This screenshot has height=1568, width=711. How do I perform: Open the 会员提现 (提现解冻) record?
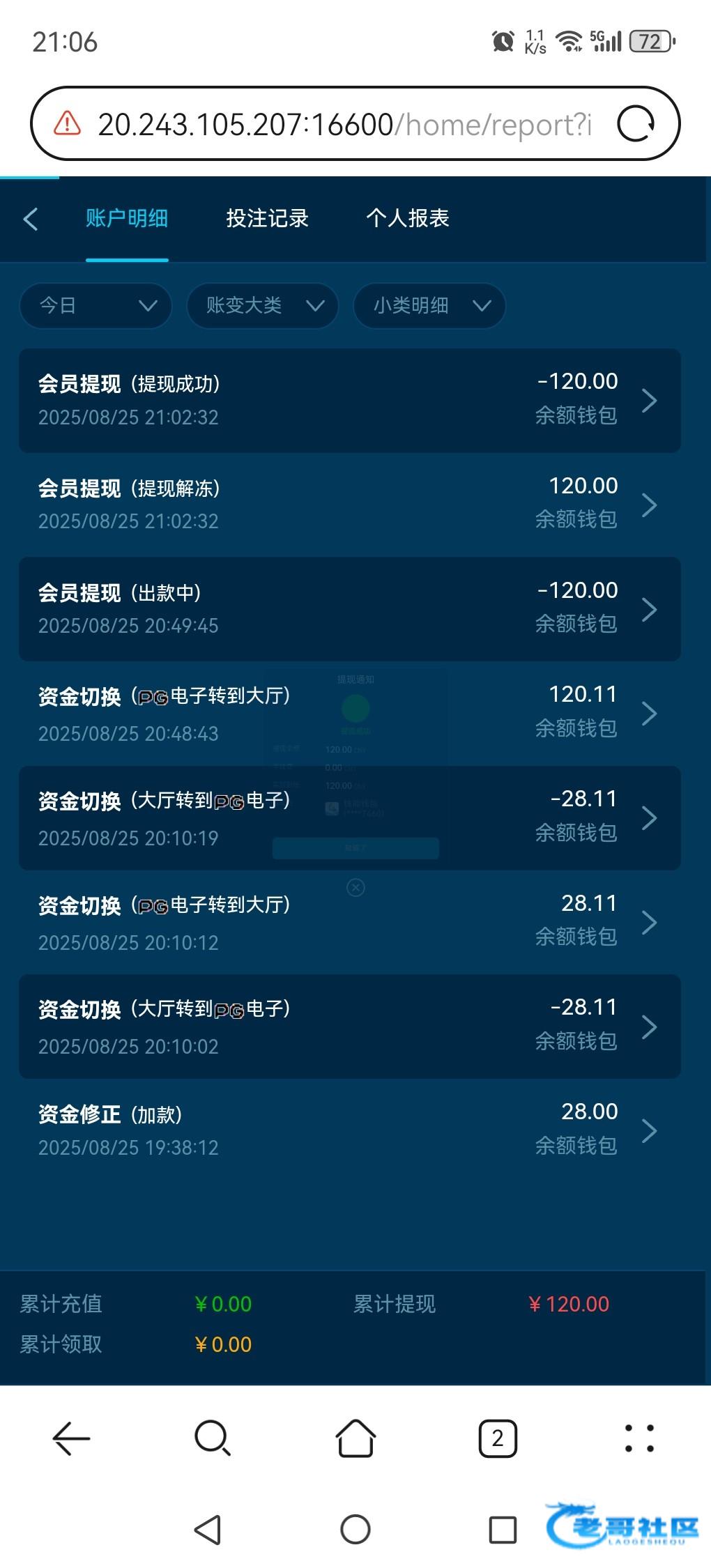(349, 505)
